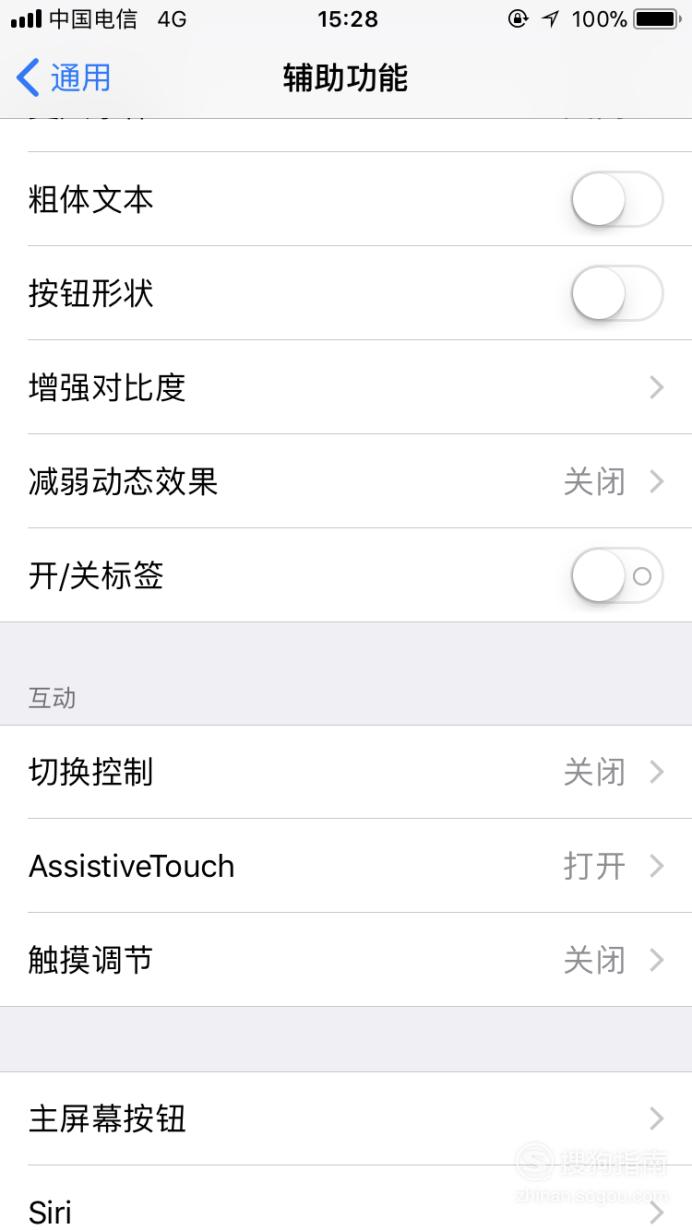Open 减弱动态效果 option
The height and width of the screenshot is (1230, 692).
click(x=346, y=481)
